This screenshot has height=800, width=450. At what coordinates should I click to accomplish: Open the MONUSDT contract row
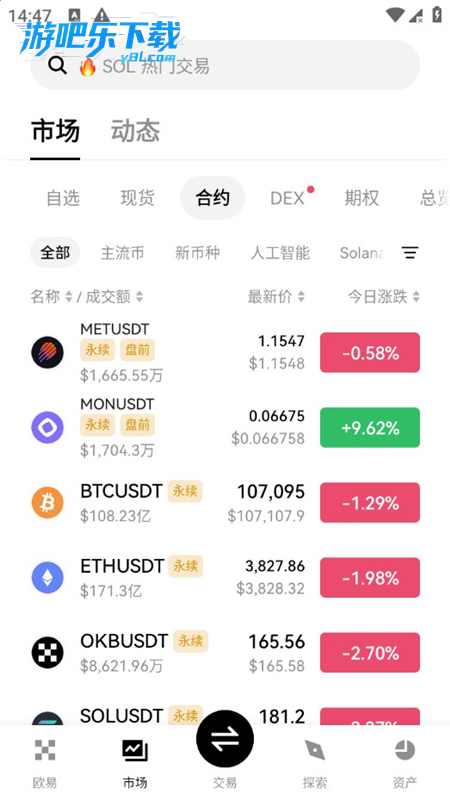[225, 428]
